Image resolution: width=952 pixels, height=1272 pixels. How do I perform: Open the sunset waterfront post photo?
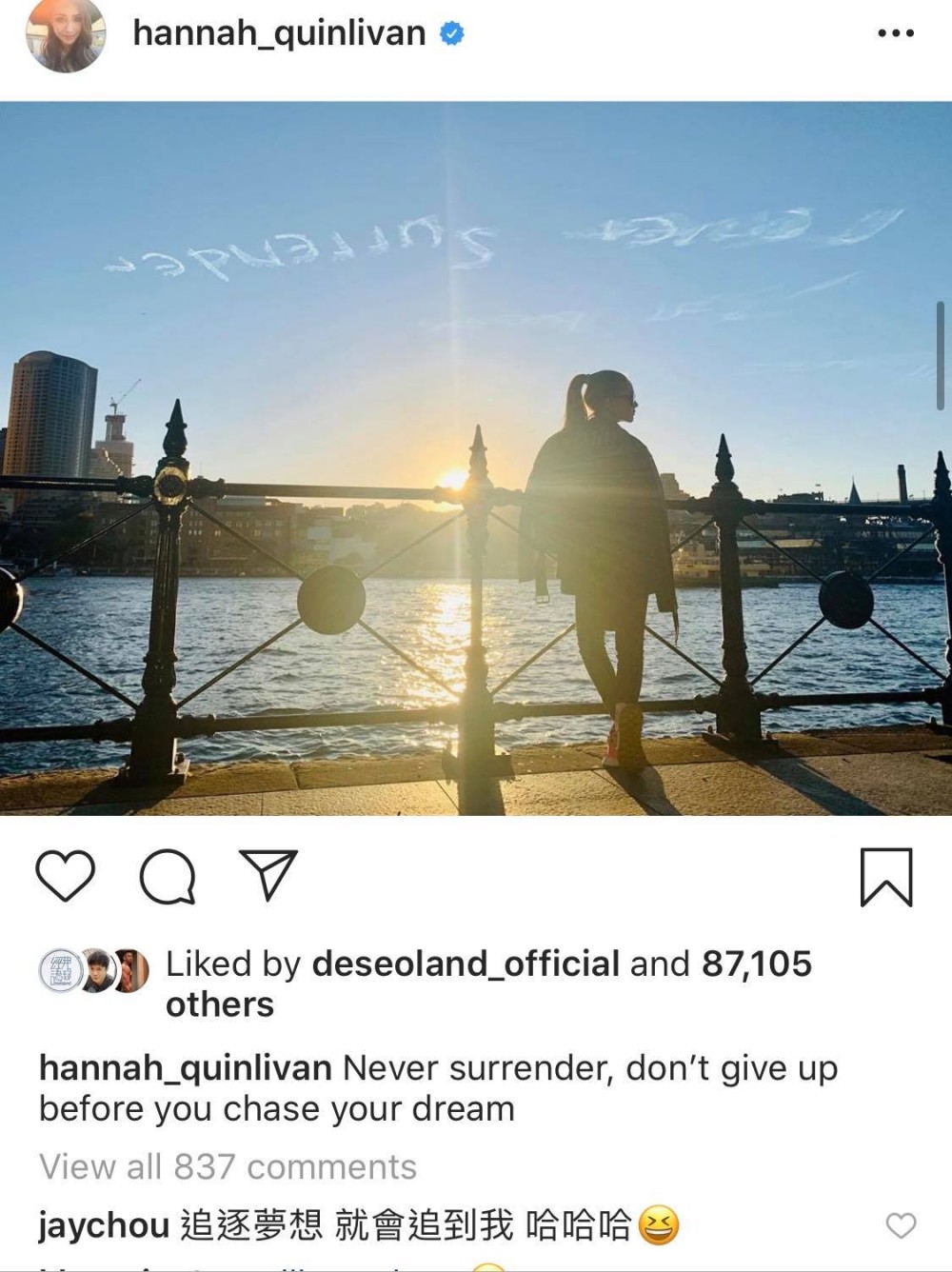pyautogui.click(x=476, y=458)
